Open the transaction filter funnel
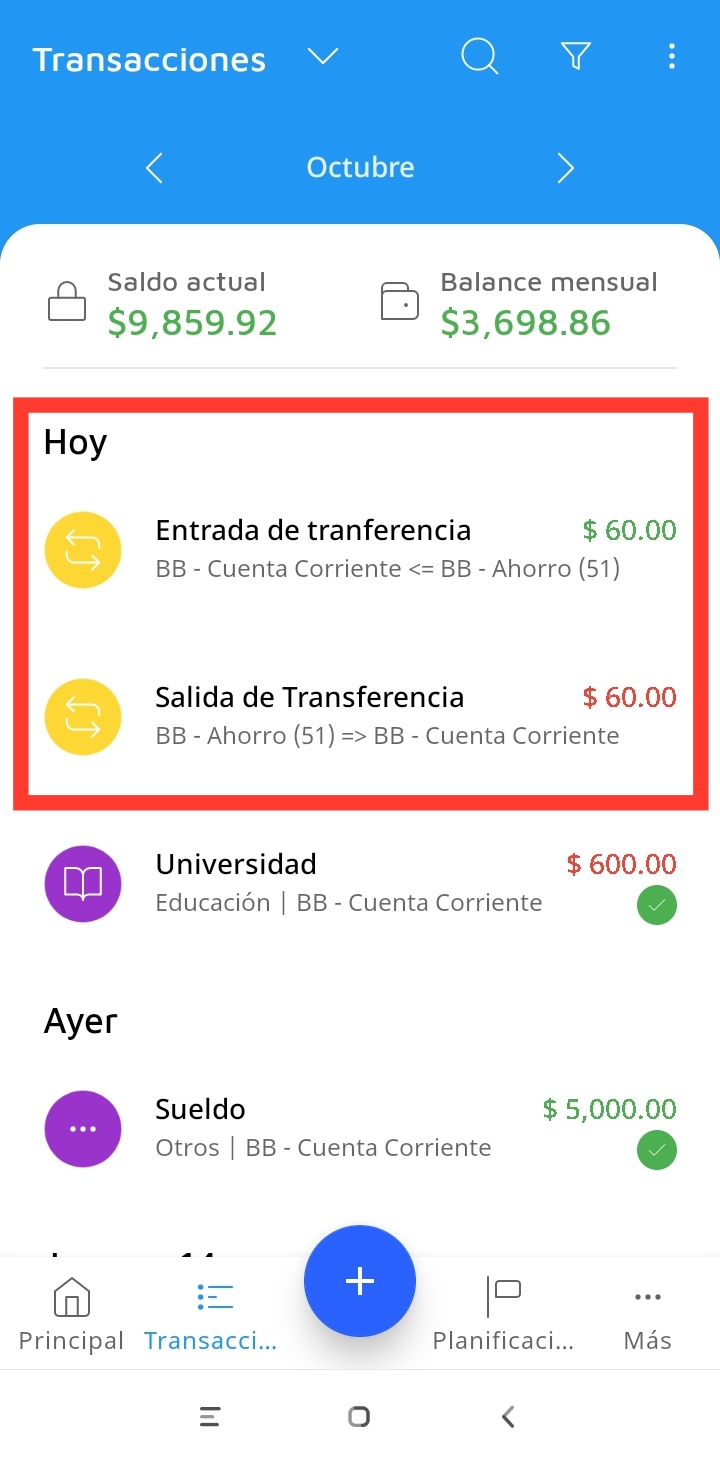Image resolution: width=720 pixels, height=1465 pixels. pyautogui.click(x=576, y=57)
